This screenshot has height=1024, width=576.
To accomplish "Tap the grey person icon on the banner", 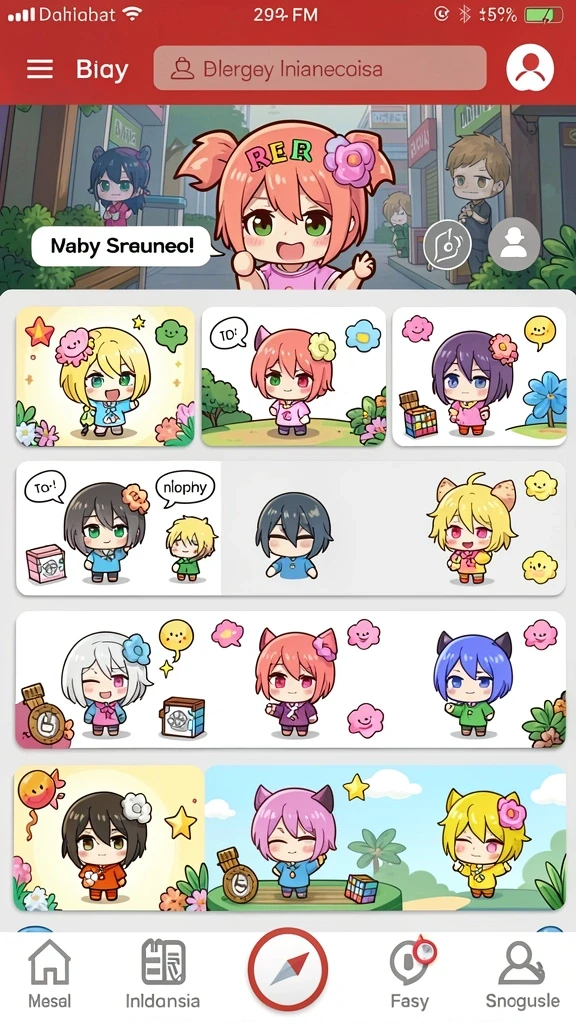I will pos(514,244).
